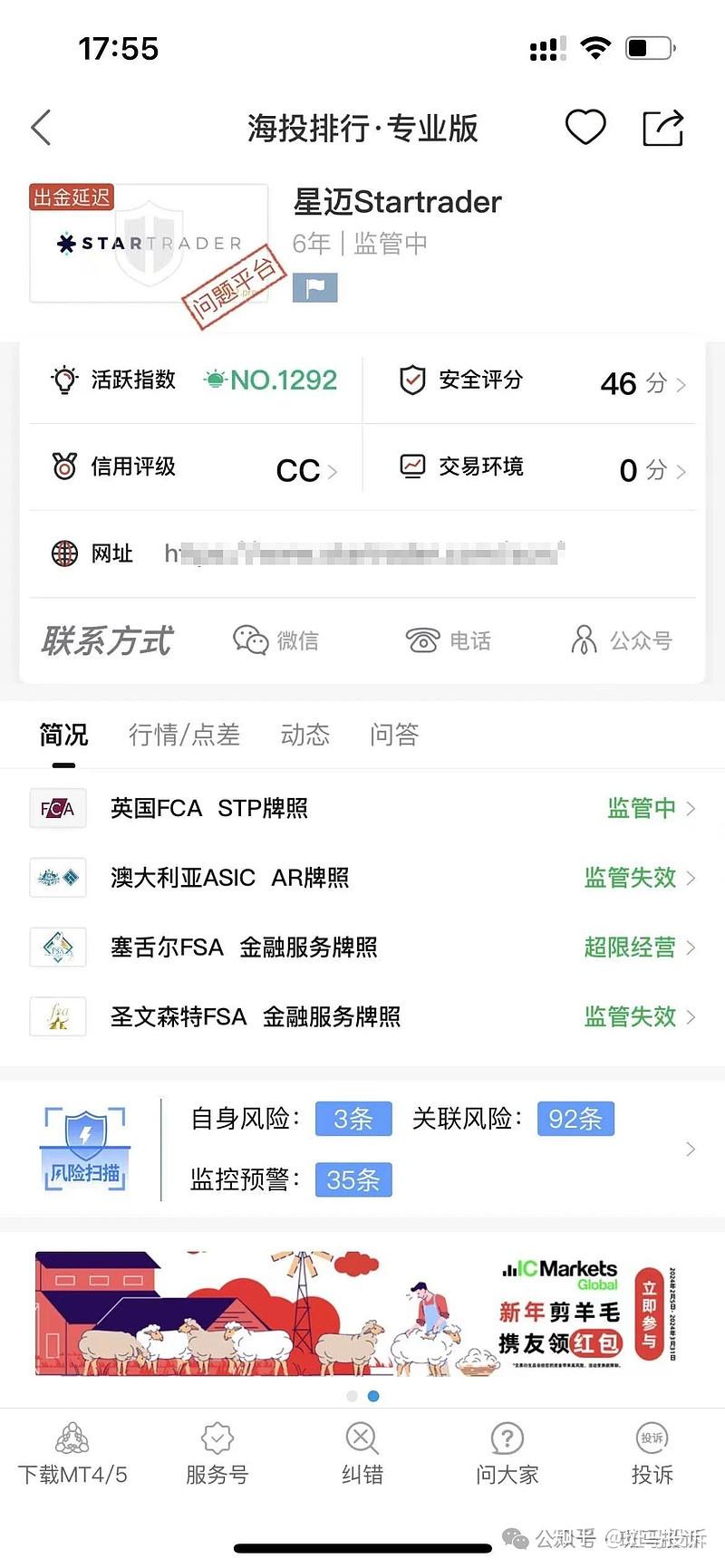This screenshot has width=725, height=1568.
Task: Tap the share icon at top right
Action: (x=663, y=127)
